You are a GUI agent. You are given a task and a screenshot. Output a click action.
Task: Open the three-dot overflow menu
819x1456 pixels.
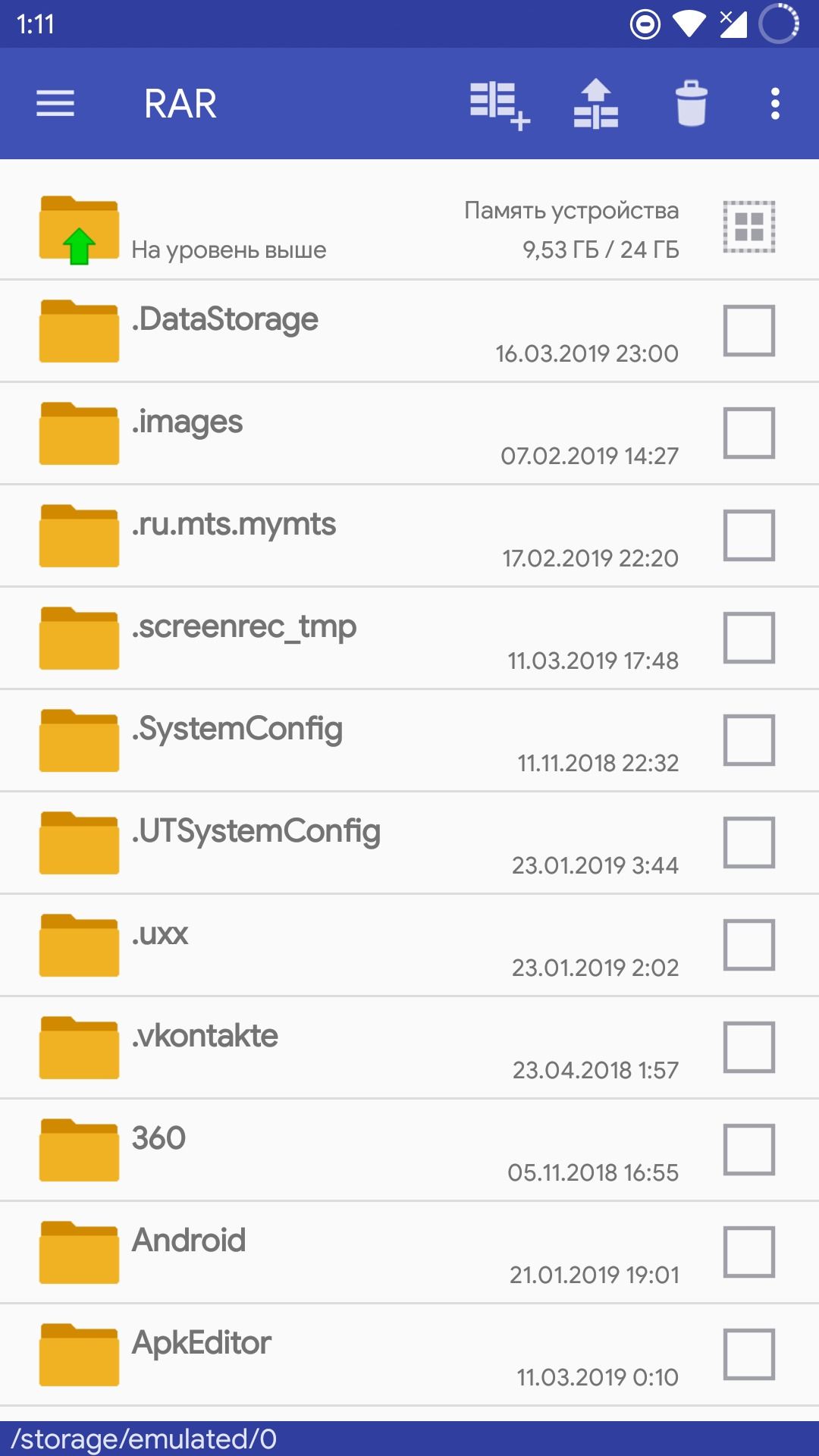pos(774,103)
